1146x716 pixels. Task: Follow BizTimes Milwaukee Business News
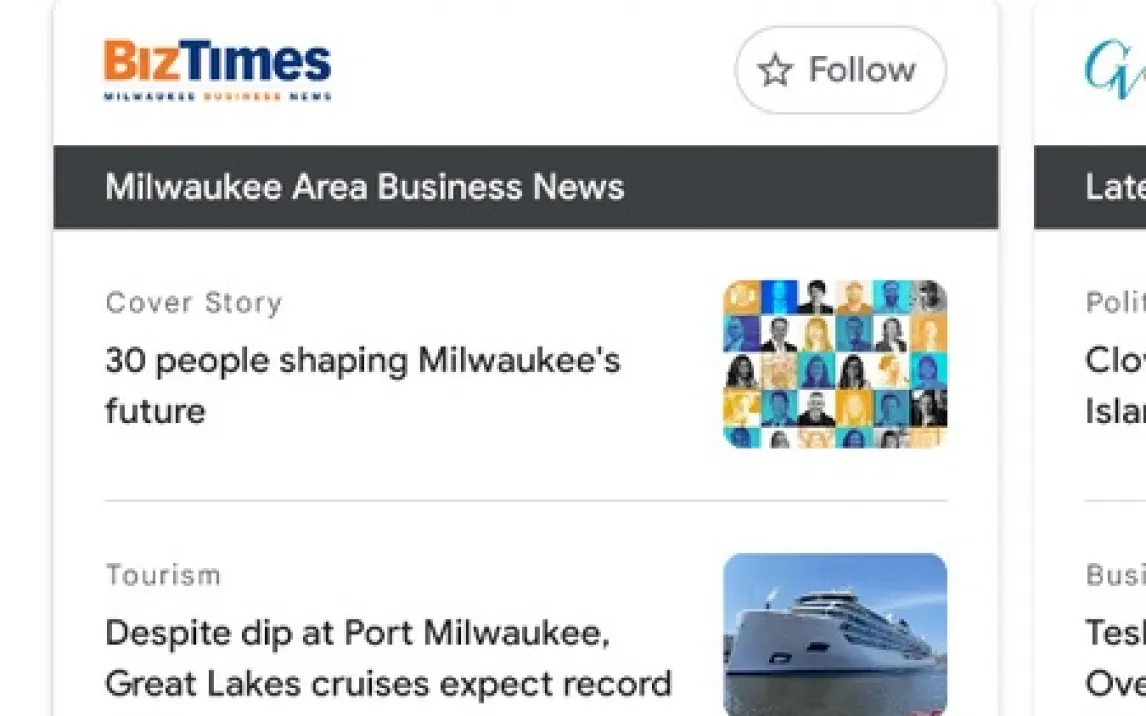click(x=840, y=70)
